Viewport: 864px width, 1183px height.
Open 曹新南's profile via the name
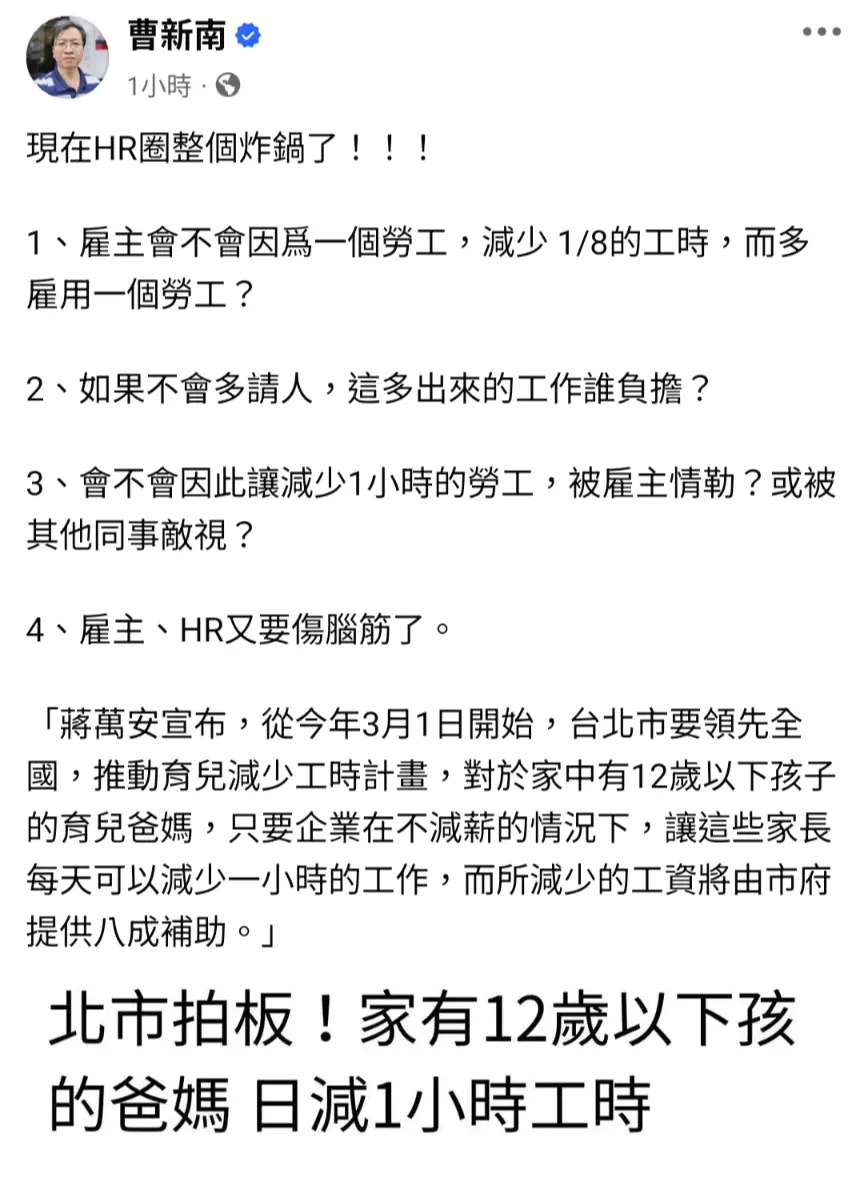[x=178, y=37]
